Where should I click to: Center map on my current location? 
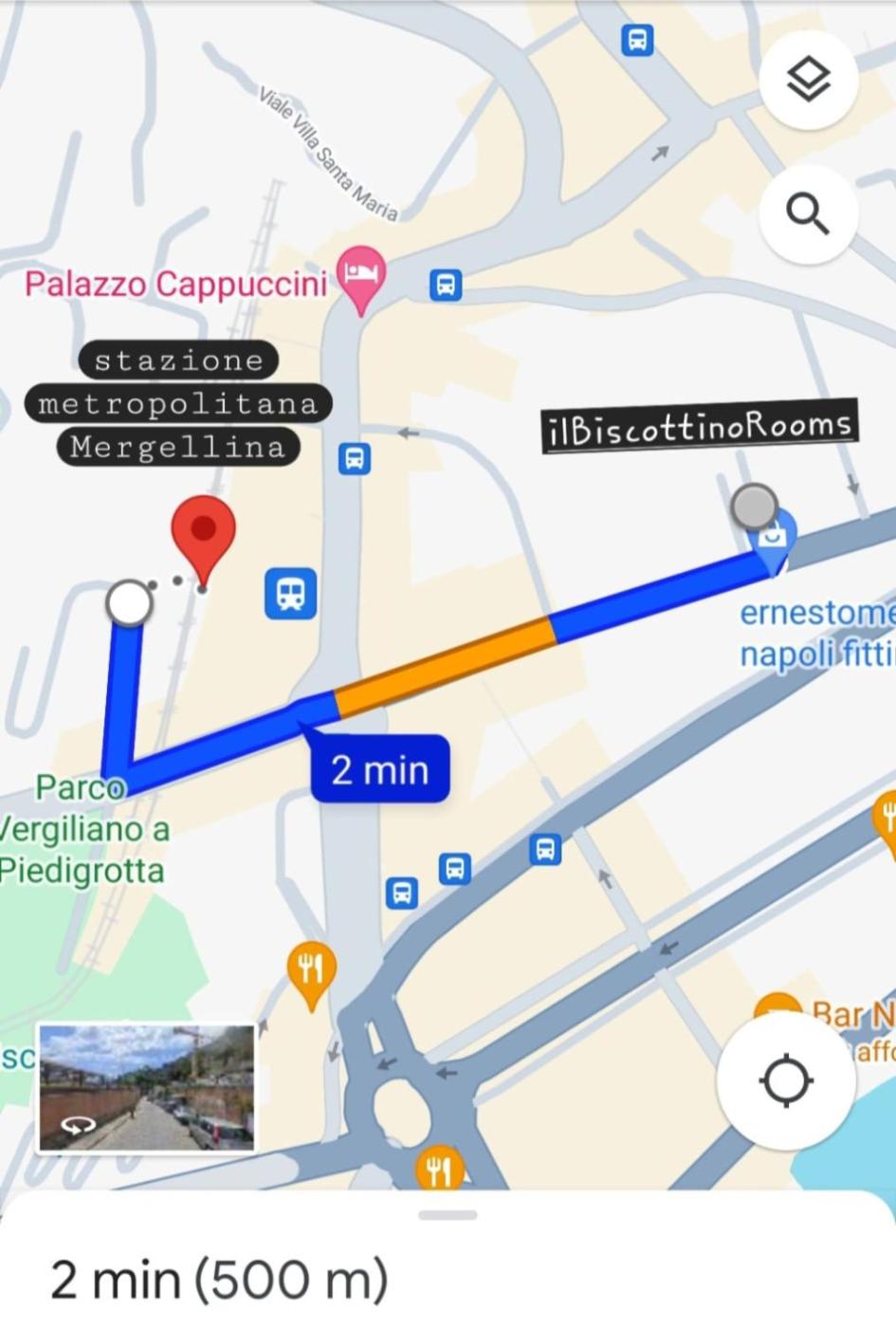pos(786,1080)
